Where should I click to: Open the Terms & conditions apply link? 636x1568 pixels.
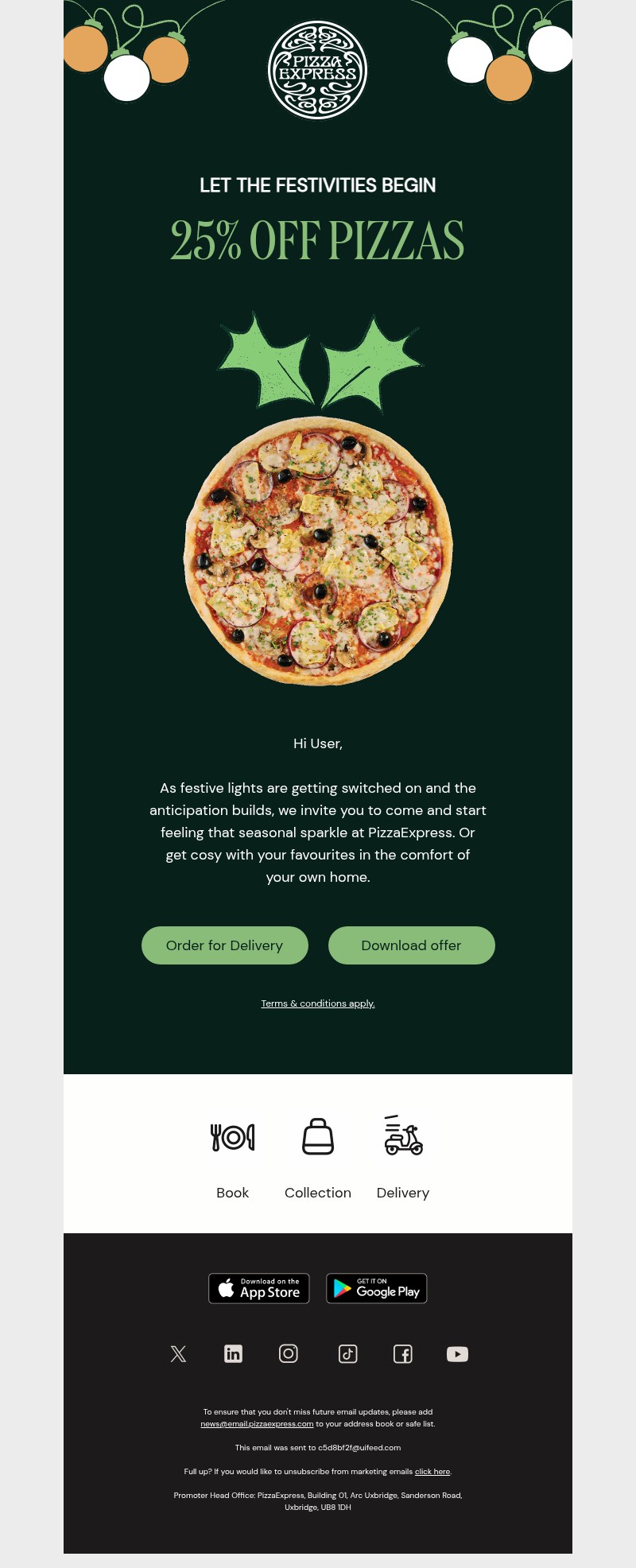coord(318,1003)
